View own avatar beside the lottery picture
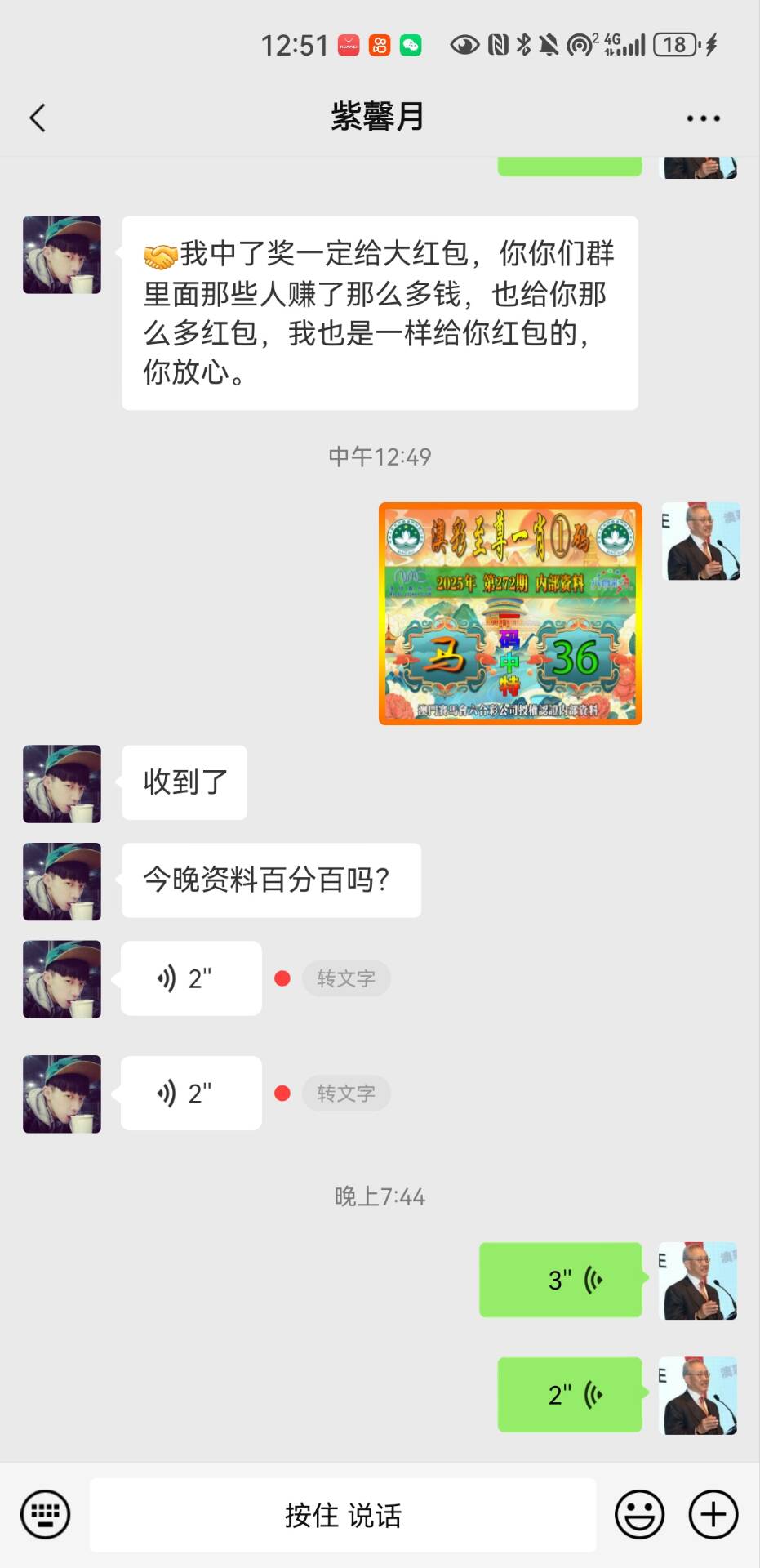The width and height of the screenshot is (760, 1568). point(700,541)
